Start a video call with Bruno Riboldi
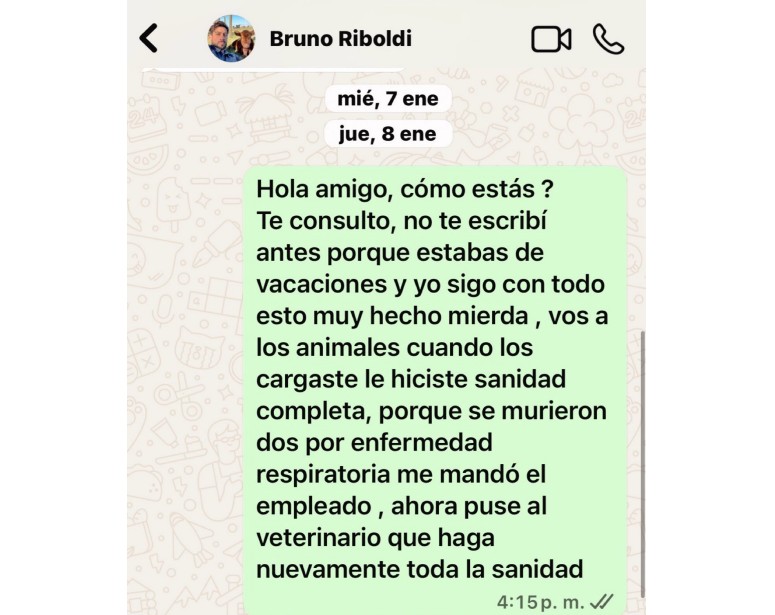This screenshot has width=775, height=615. coord(551,39)
